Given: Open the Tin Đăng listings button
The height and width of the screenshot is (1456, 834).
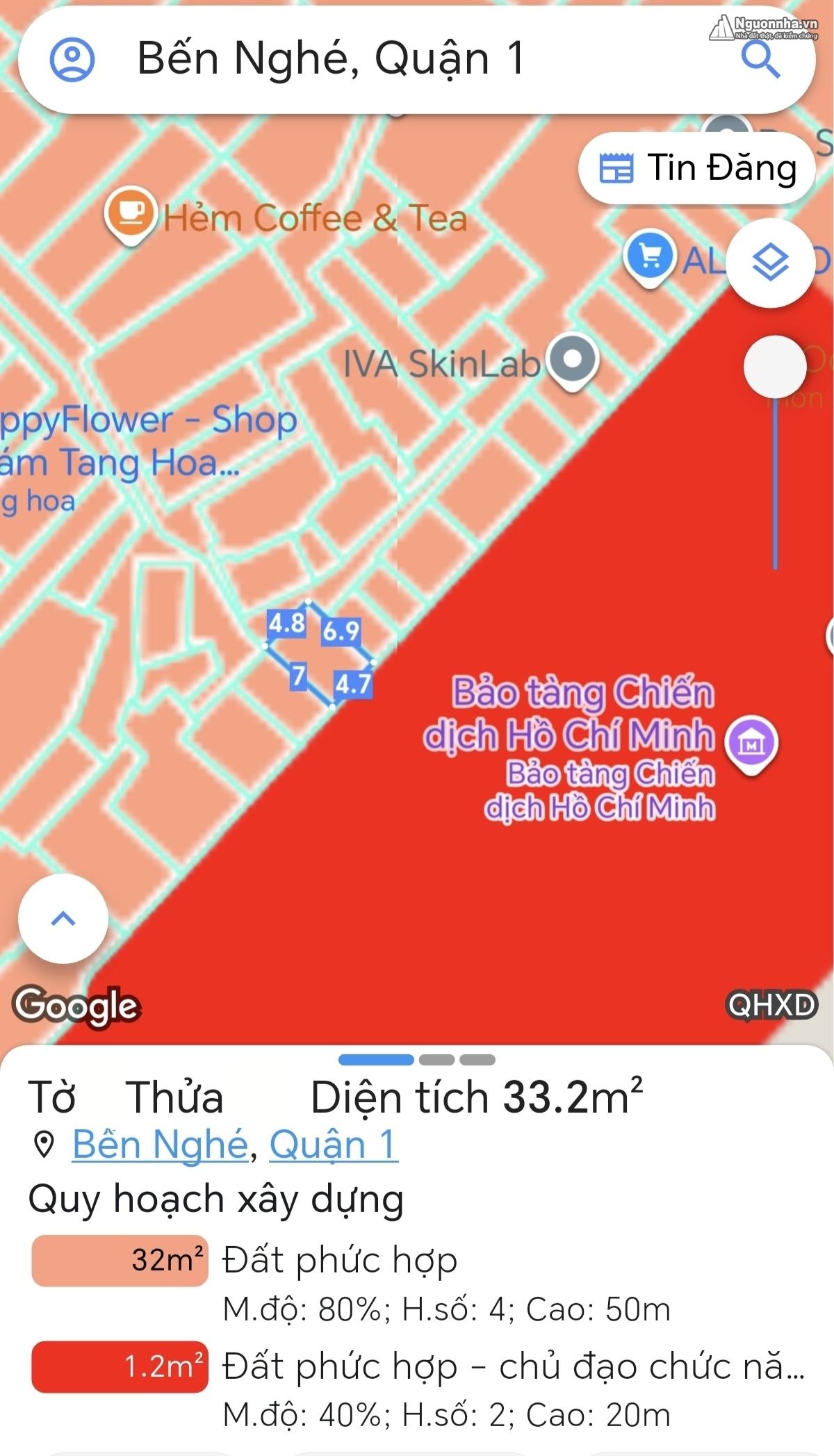Looking at the screenshot, I should pos(696,168).
